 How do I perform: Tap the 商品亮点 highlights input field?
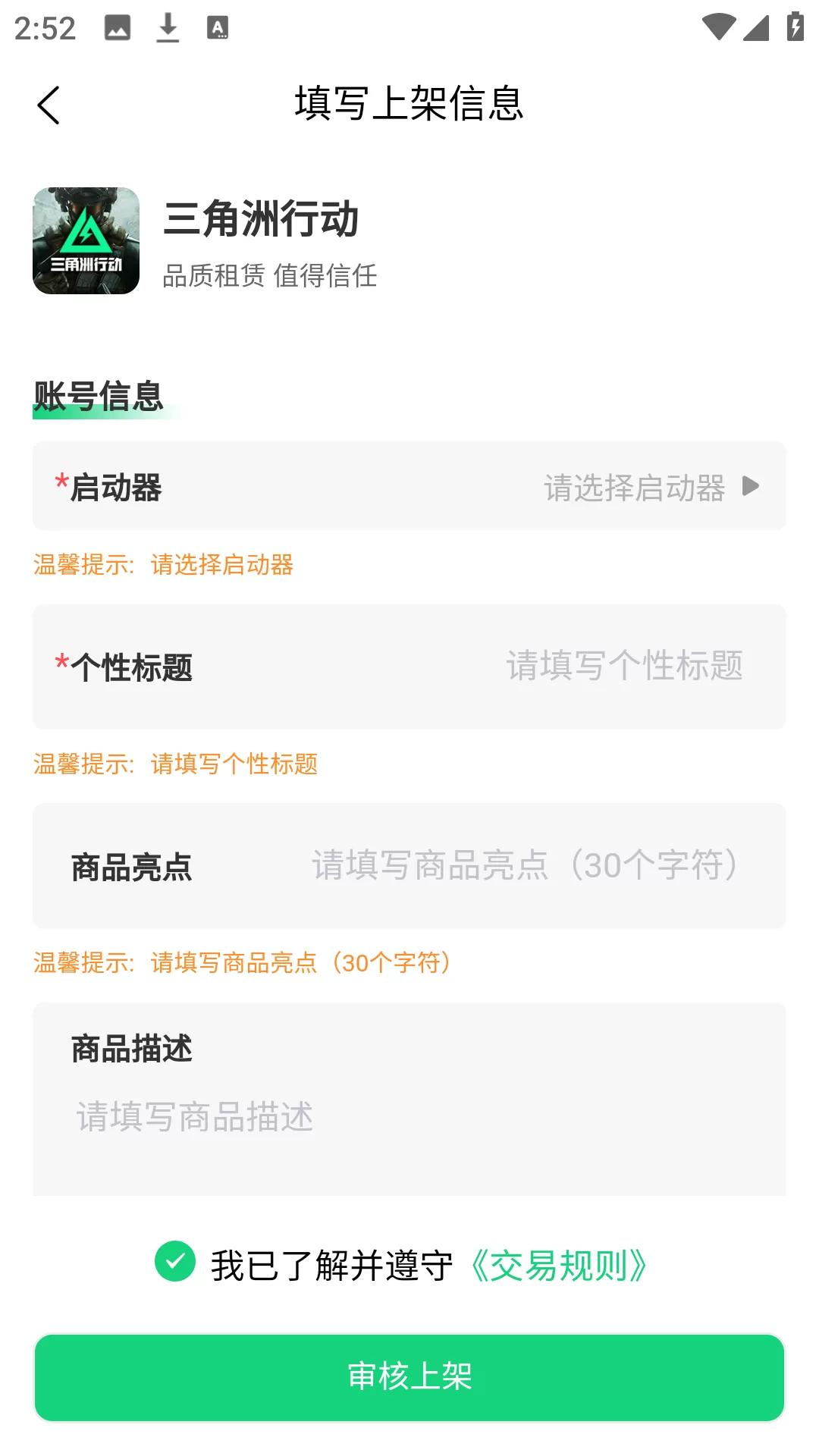point(523,866)
